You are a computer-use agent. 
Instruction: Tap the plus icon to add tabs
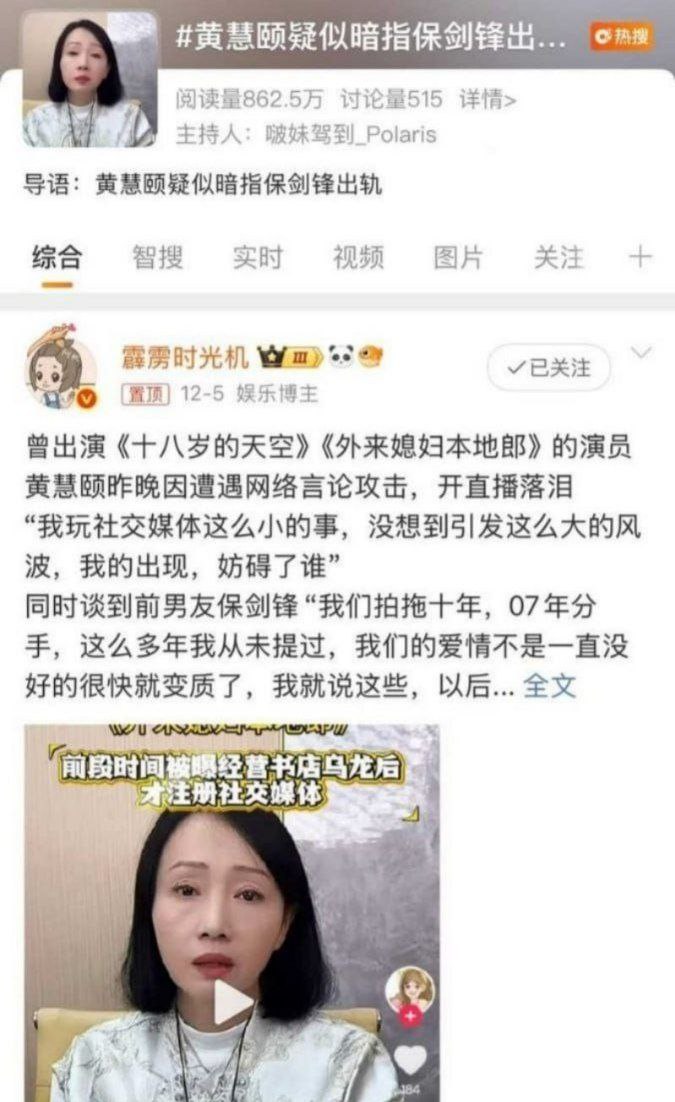pos(640,258)
